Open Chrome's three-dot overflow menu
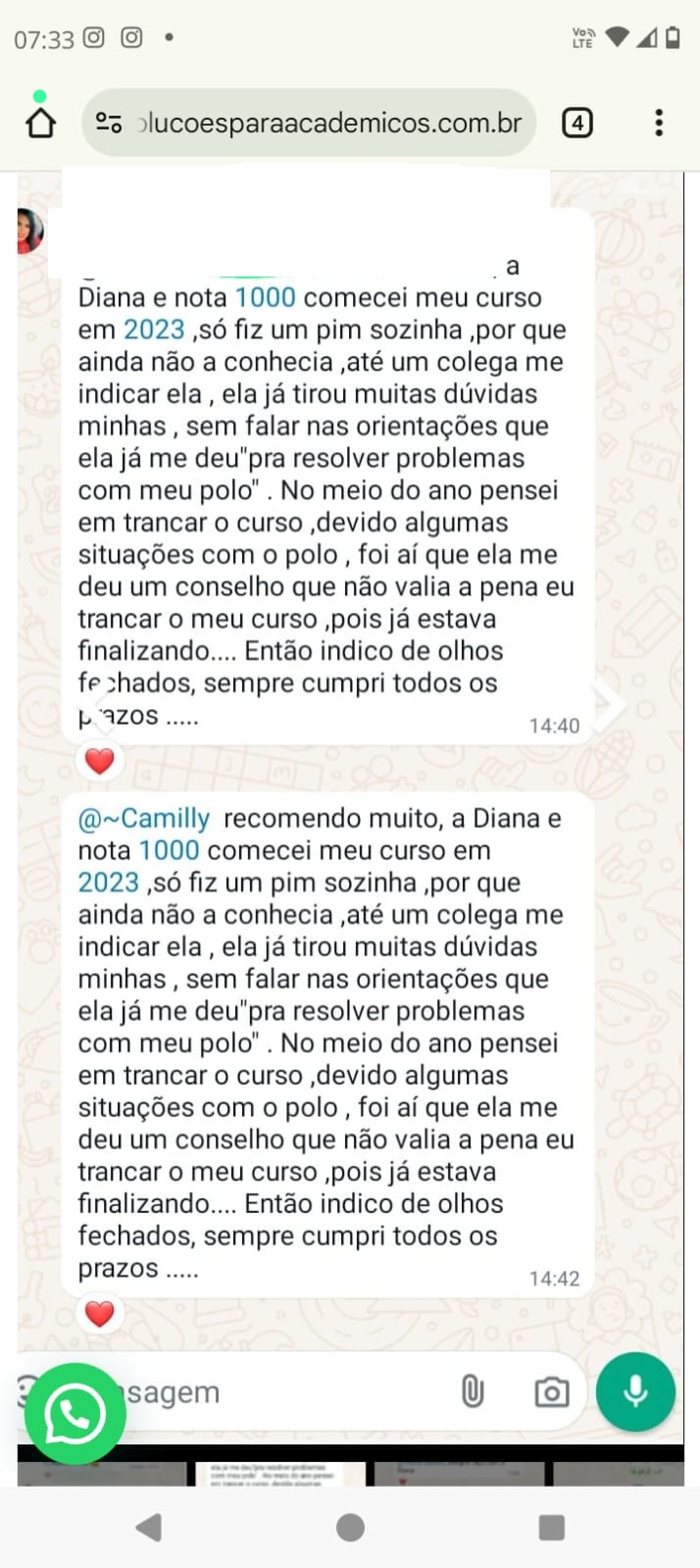The height and width of the screenshot is (1568, 700). [x=658, y=124]
